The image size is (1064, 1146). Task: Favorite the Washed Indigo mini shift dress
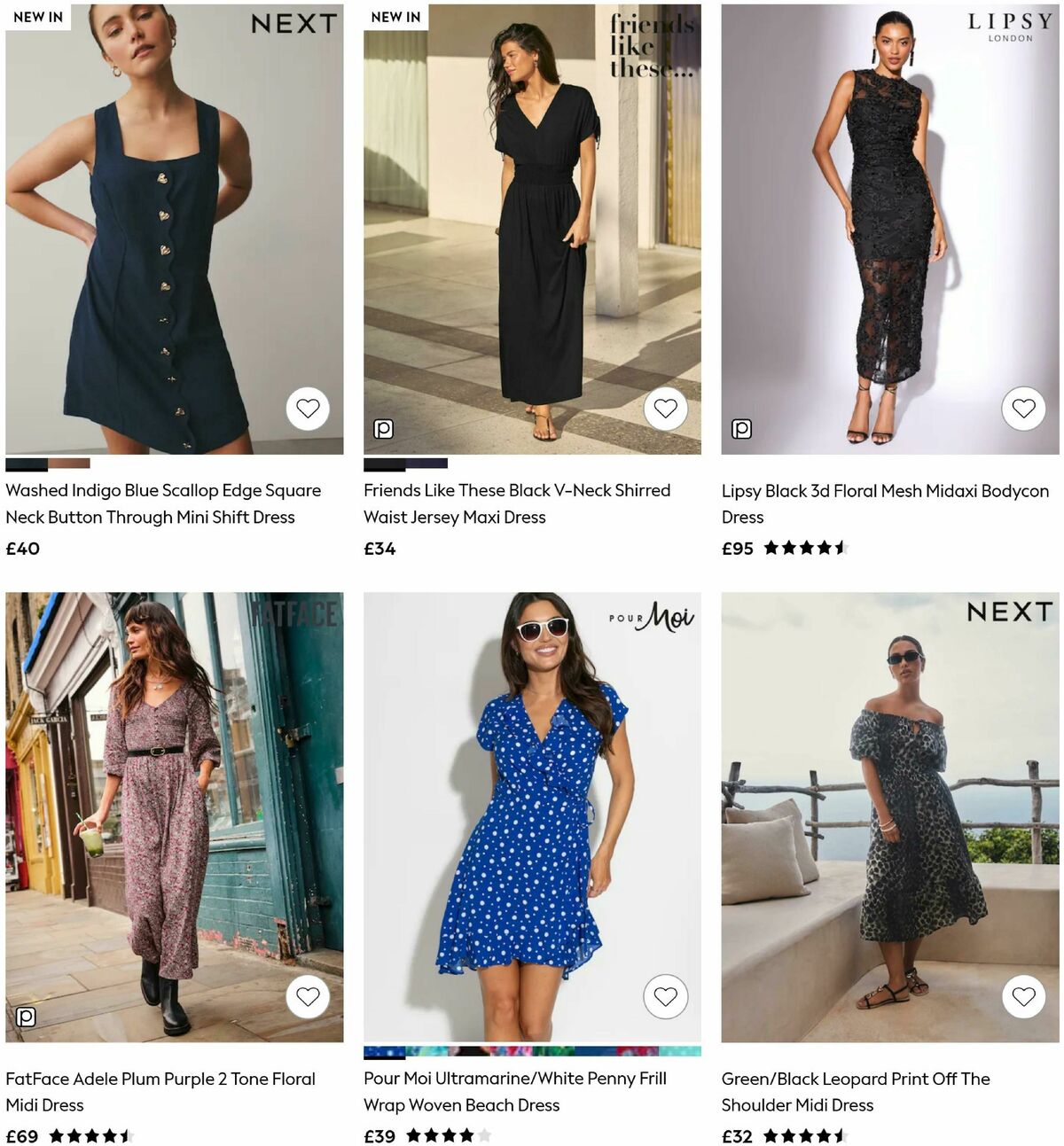click(x=308, y=409)
